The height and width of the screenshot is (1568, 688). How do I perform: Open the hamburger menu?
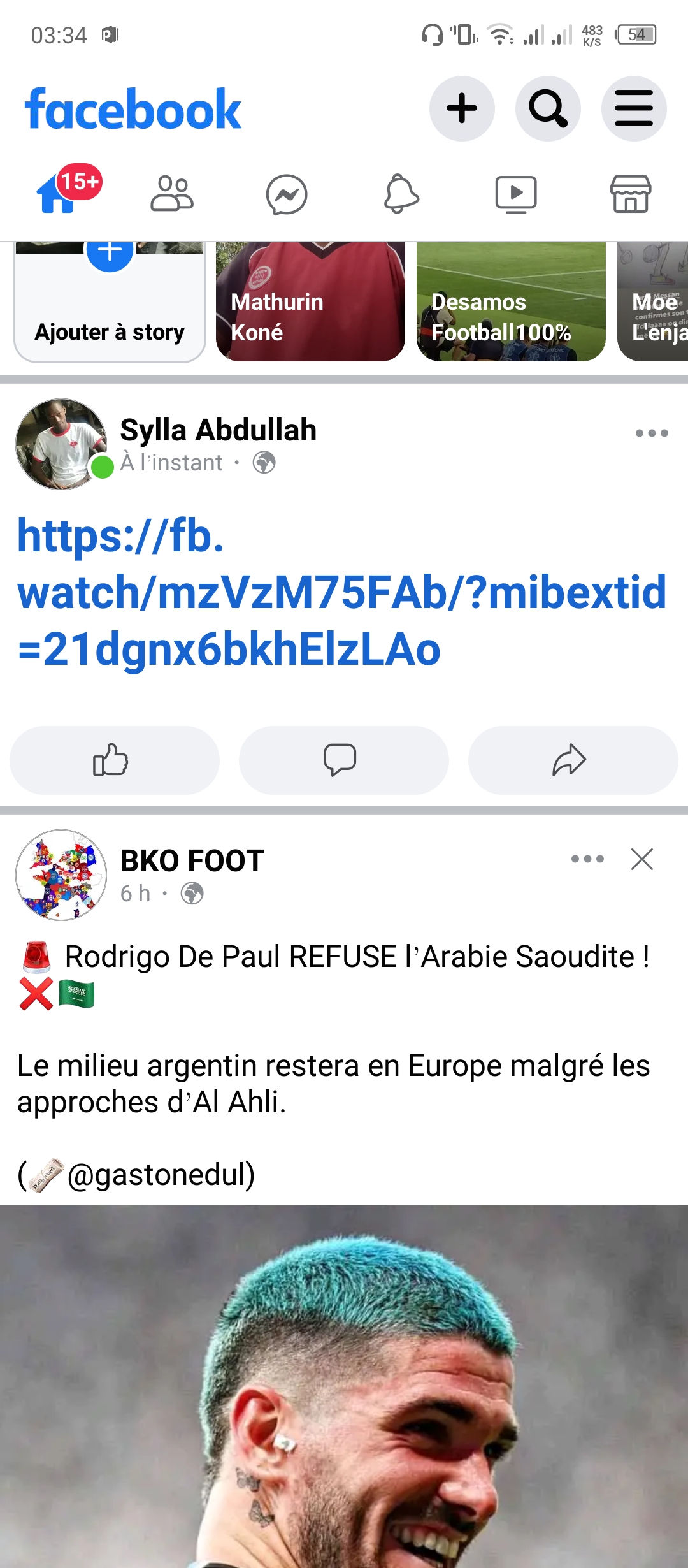click(634, 108)
